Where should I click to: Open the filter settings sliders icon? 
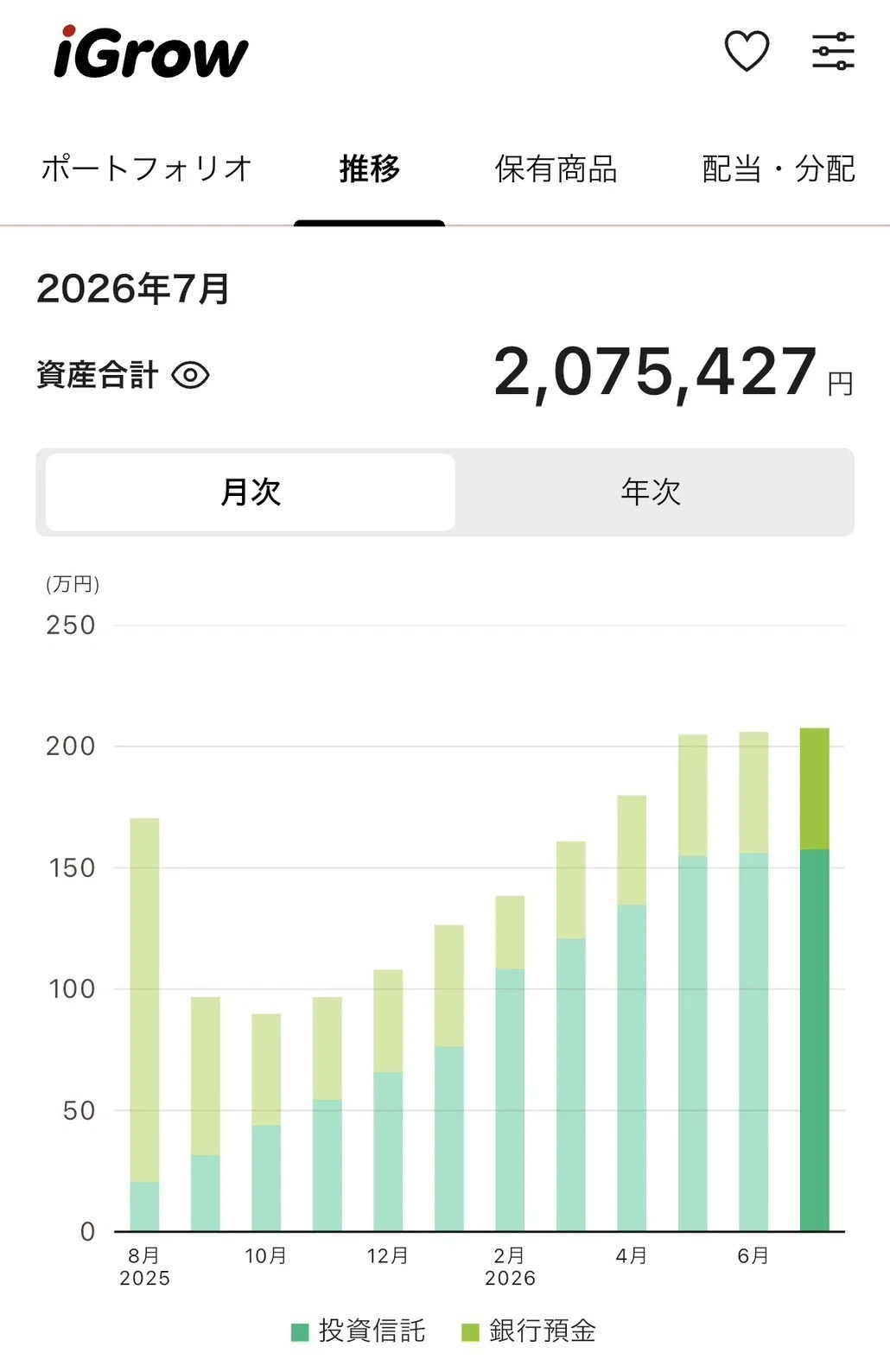point(833,51)
